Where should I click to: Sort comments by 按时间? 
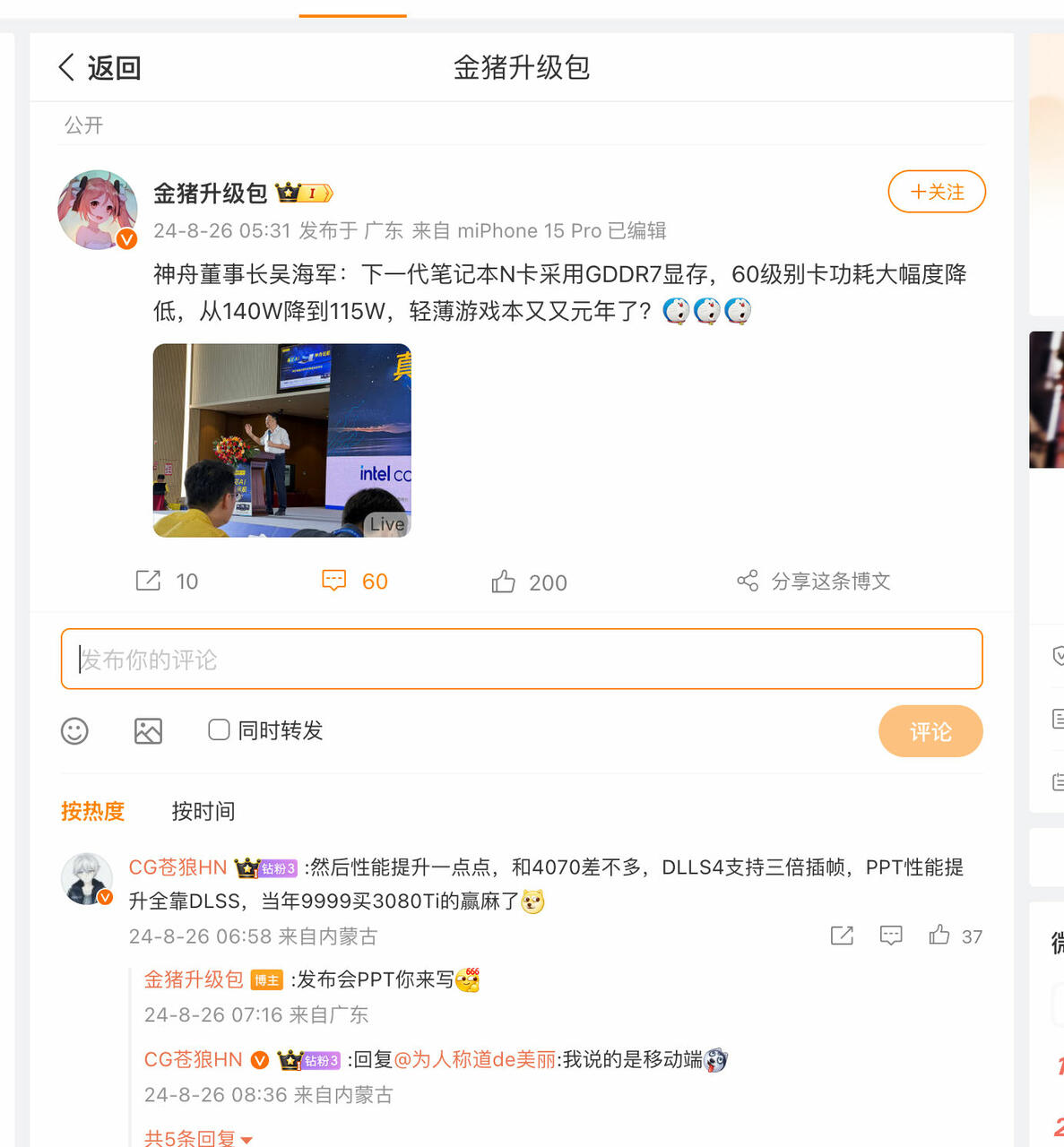[203, 811]
